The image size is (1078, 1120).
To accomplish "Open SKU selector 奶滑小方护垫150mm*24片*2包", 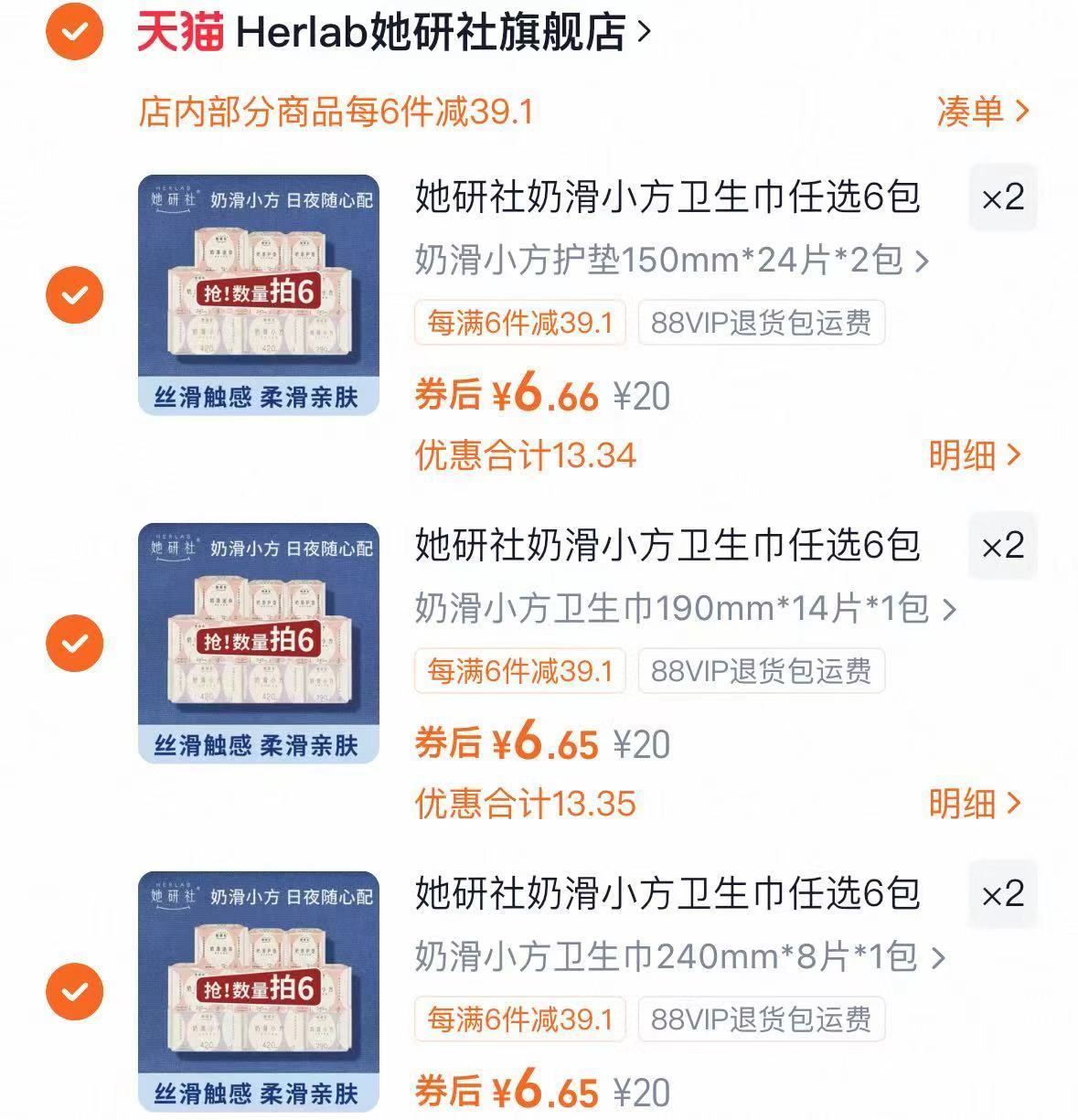I will (667, 261).
